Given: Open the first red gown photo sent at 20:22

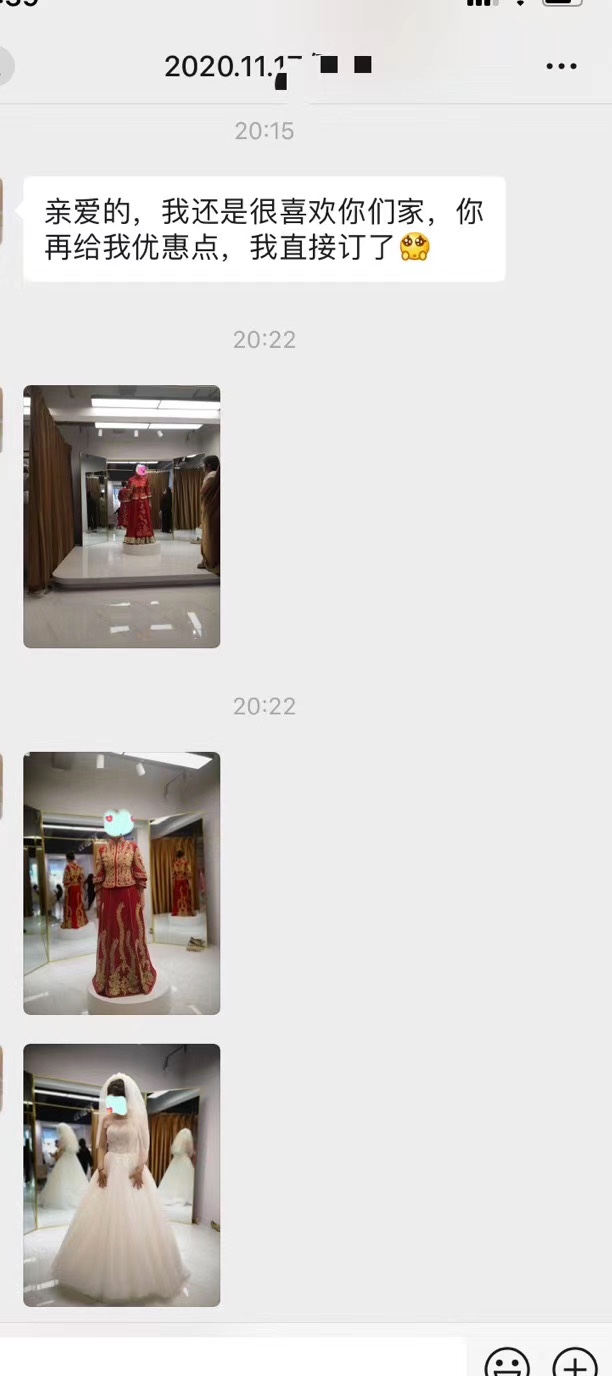Looking at the screenshot, I should 122,517.
